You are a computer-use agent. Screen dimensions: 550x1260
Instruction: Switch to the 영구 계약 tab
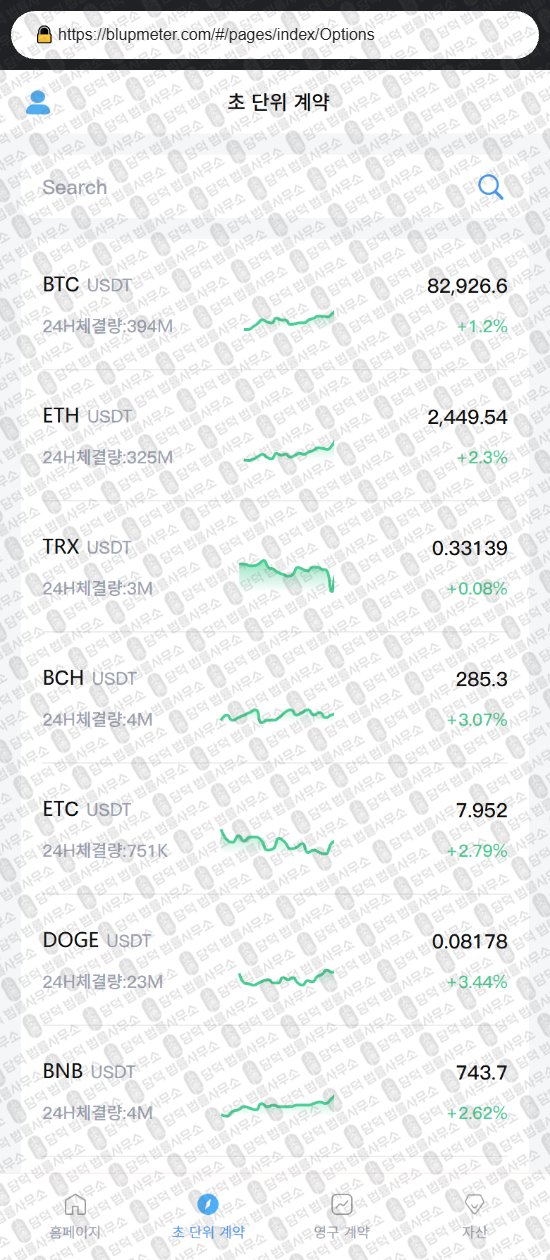tap(342, 1215)
